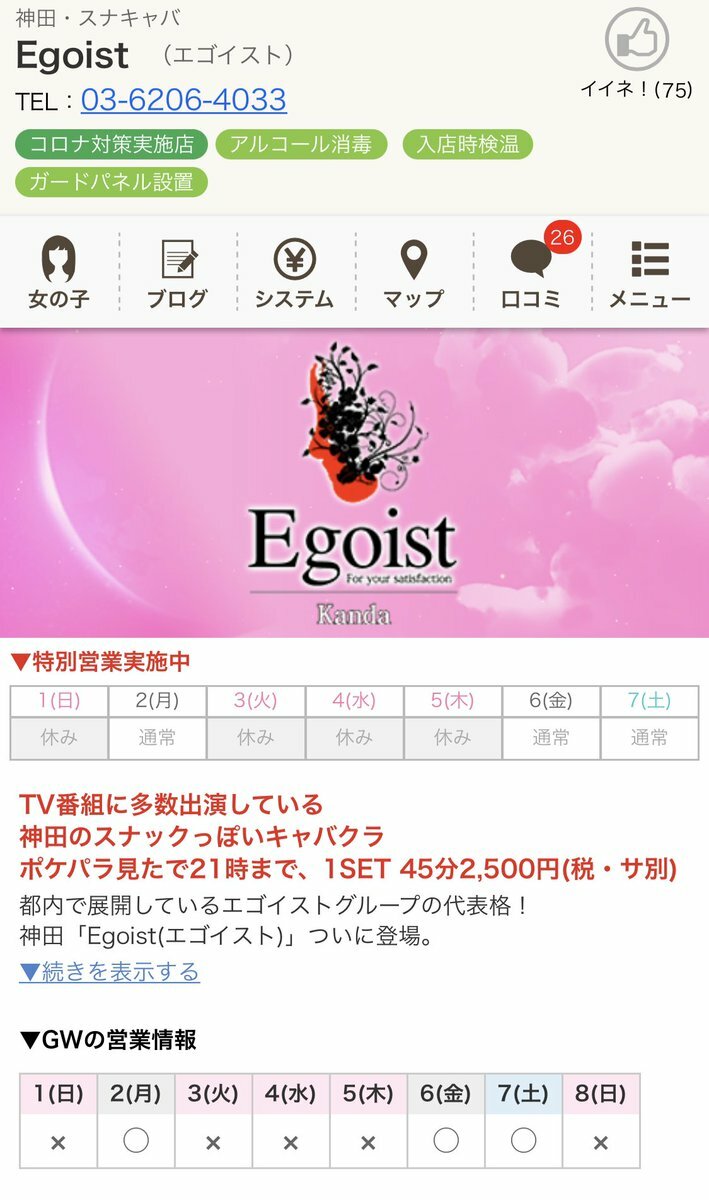
Task: Open the マップ location page
Action: tap(413, 272)
